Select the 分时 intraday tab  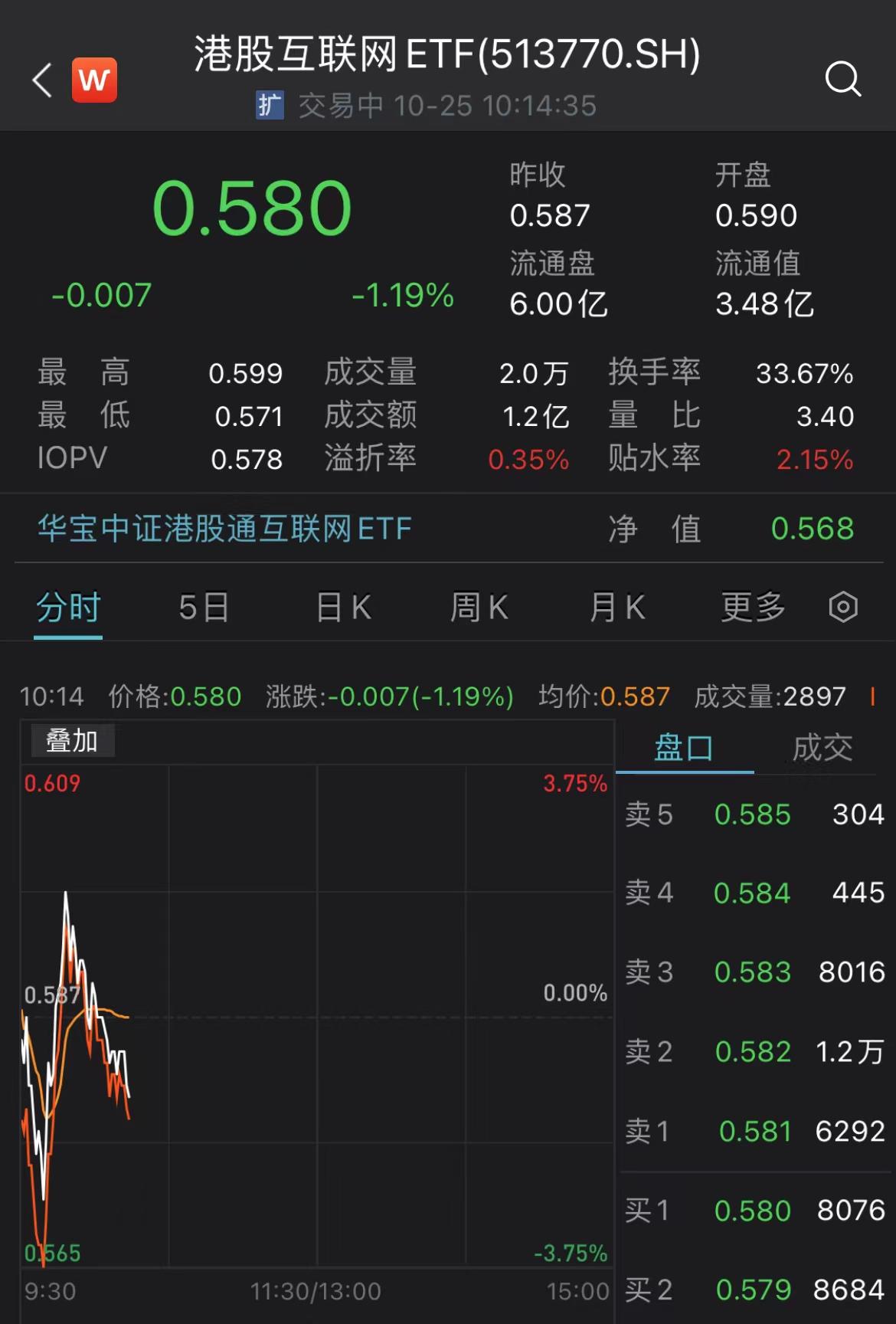coord(67,607)
